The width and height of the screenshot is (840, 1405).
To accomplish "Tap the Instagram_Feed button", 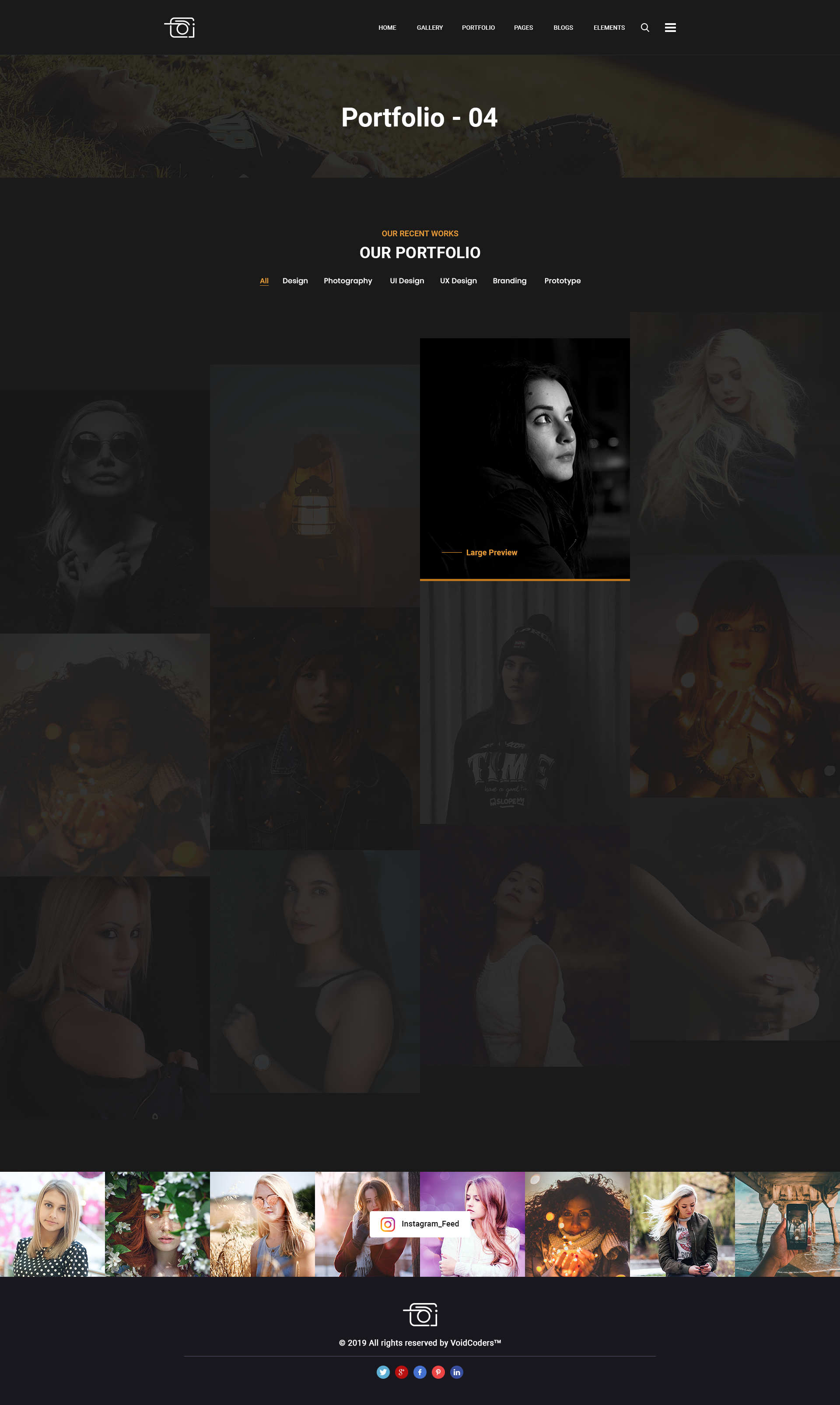I will click(420, 1224).
